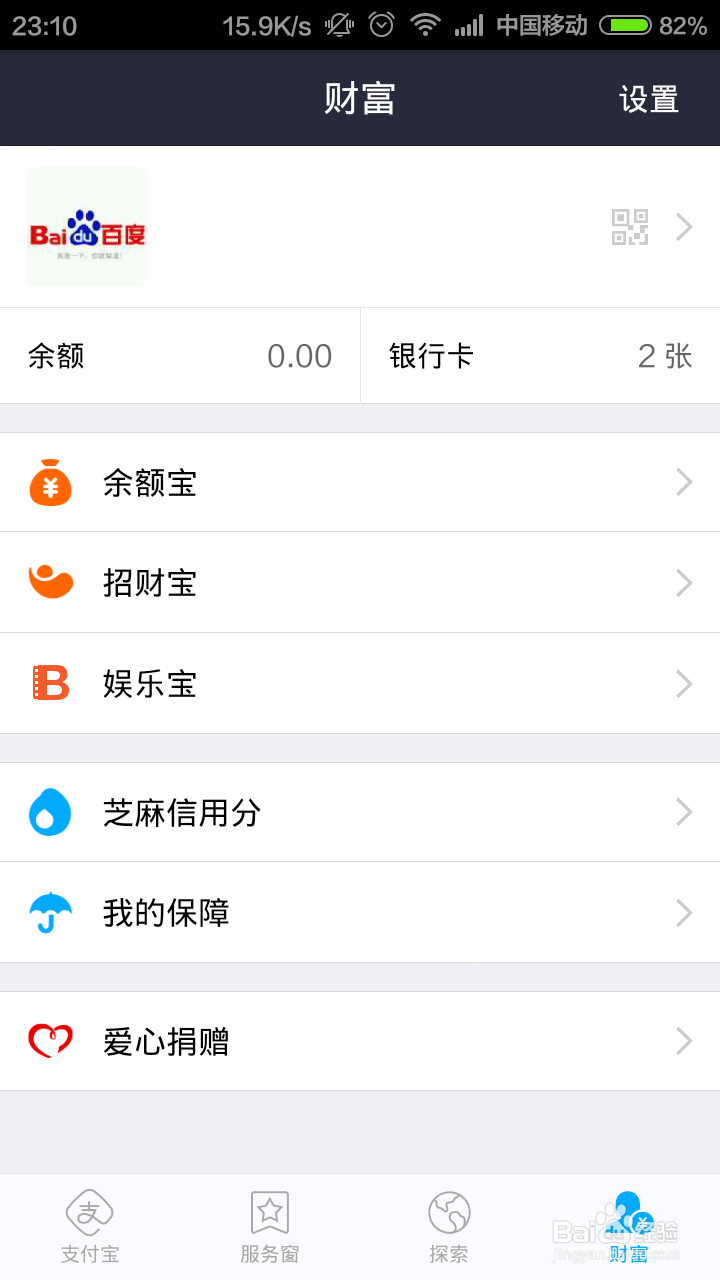Screen dimensions: 720x1280
Task: Expand the 芝麻信用分 row arrow
Action: point(684,812)
